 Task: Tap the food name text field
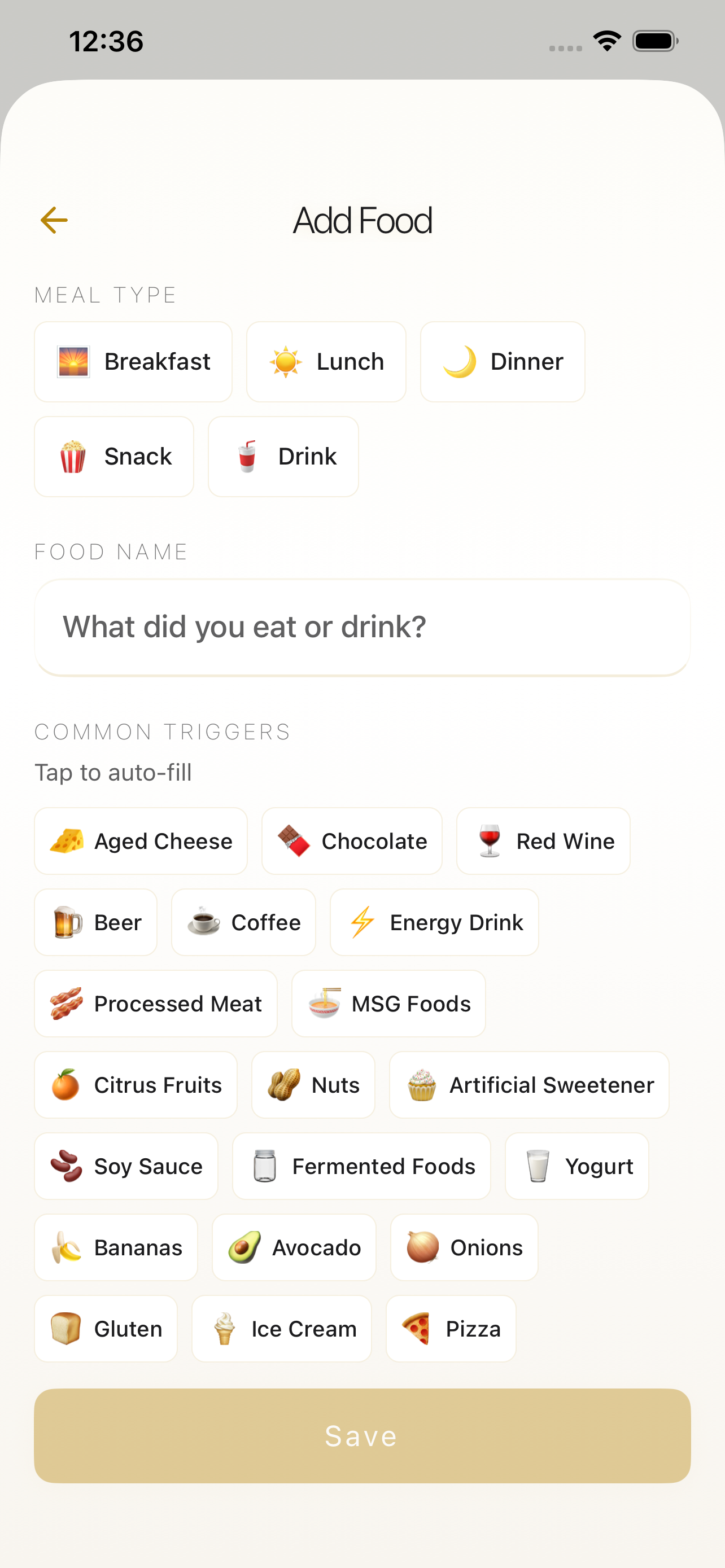click(362, 627)
